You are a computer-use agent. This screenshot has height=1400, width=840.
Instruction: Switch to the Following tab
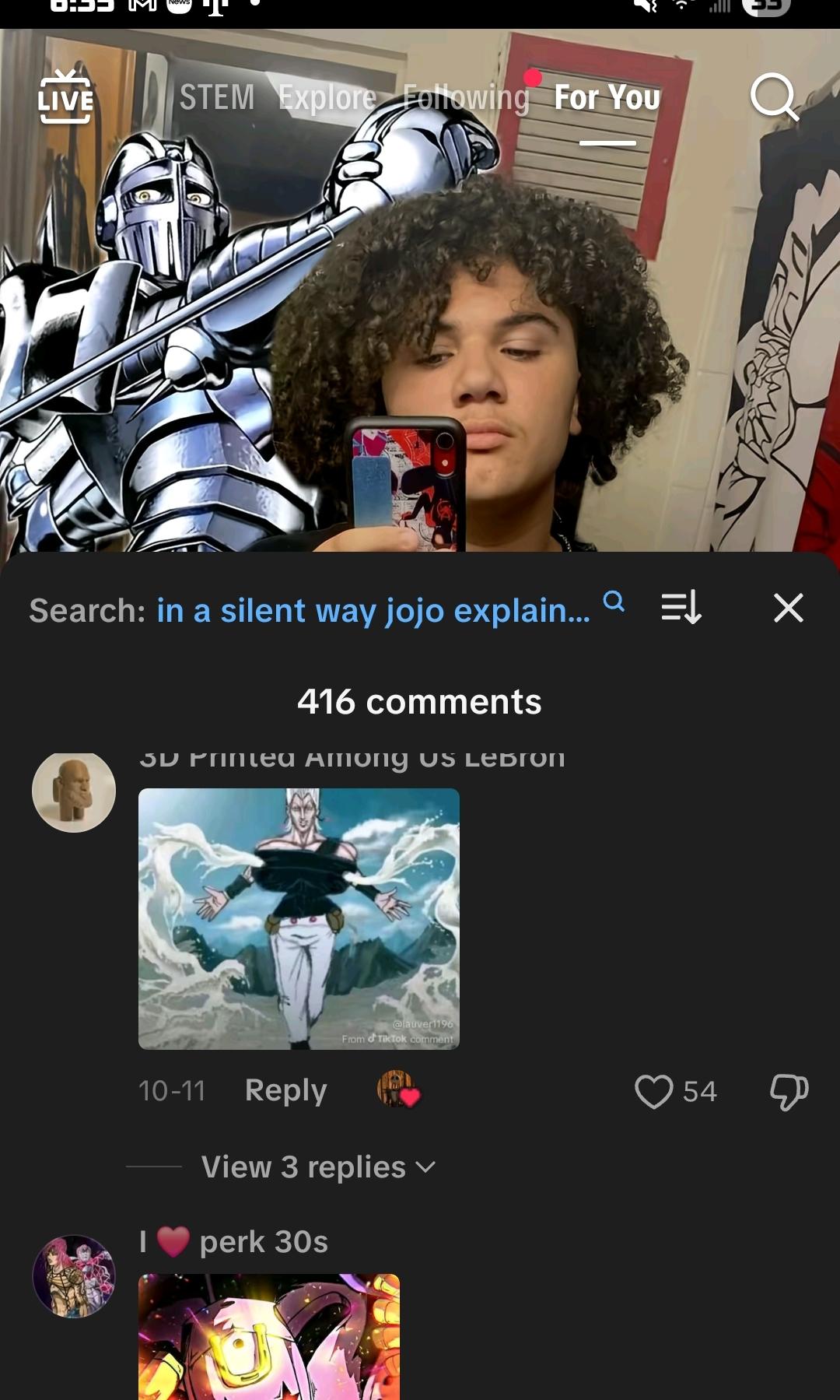(x=466, y=98)
